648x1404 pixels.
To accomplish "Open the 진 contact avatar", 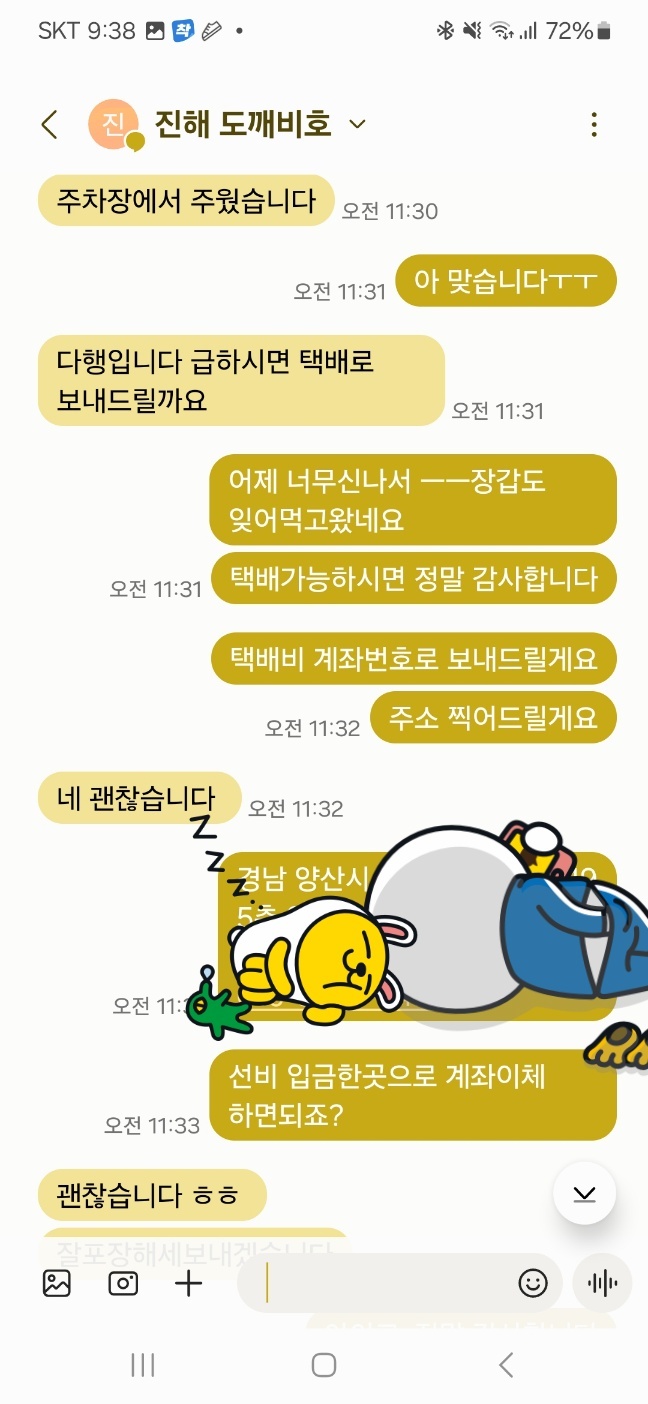I will coord(113,125).
